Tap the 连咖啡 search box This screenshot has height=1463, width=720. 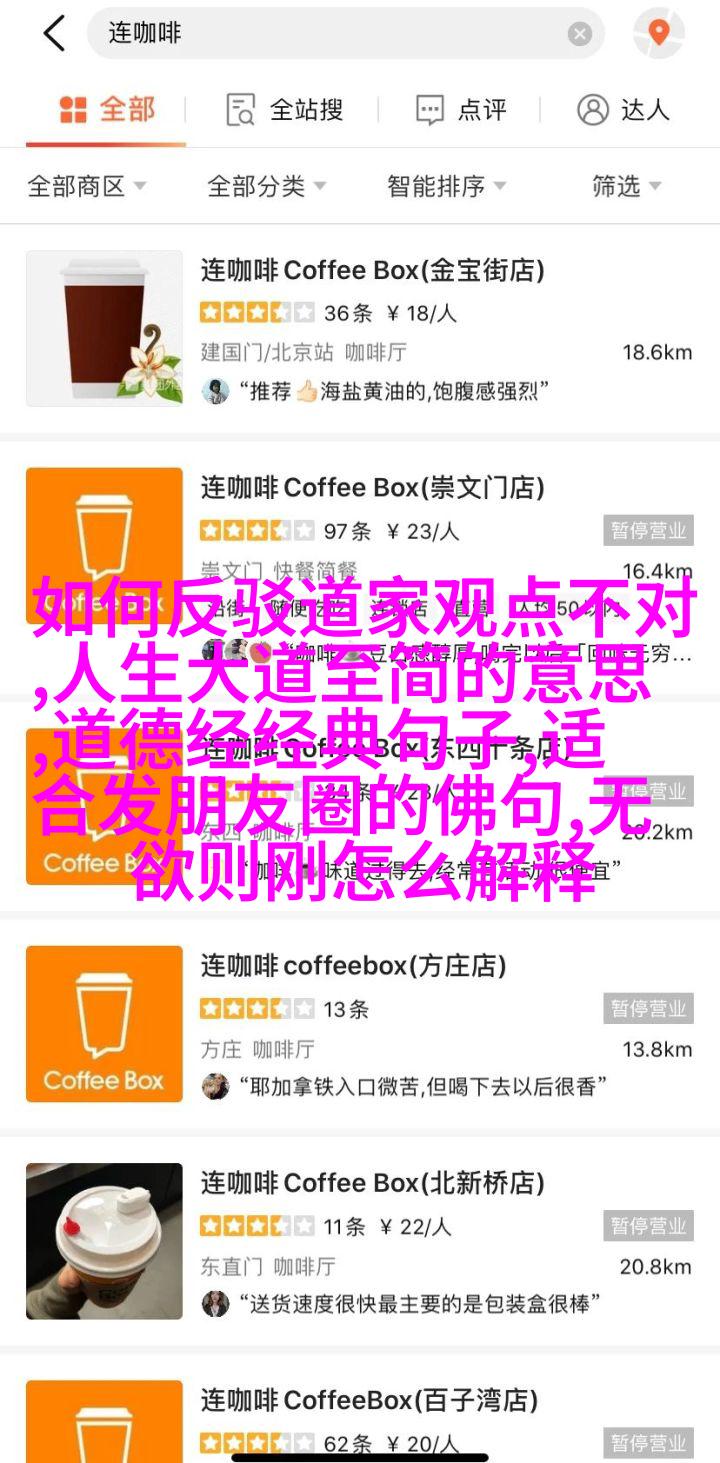[x=330, y=34]
